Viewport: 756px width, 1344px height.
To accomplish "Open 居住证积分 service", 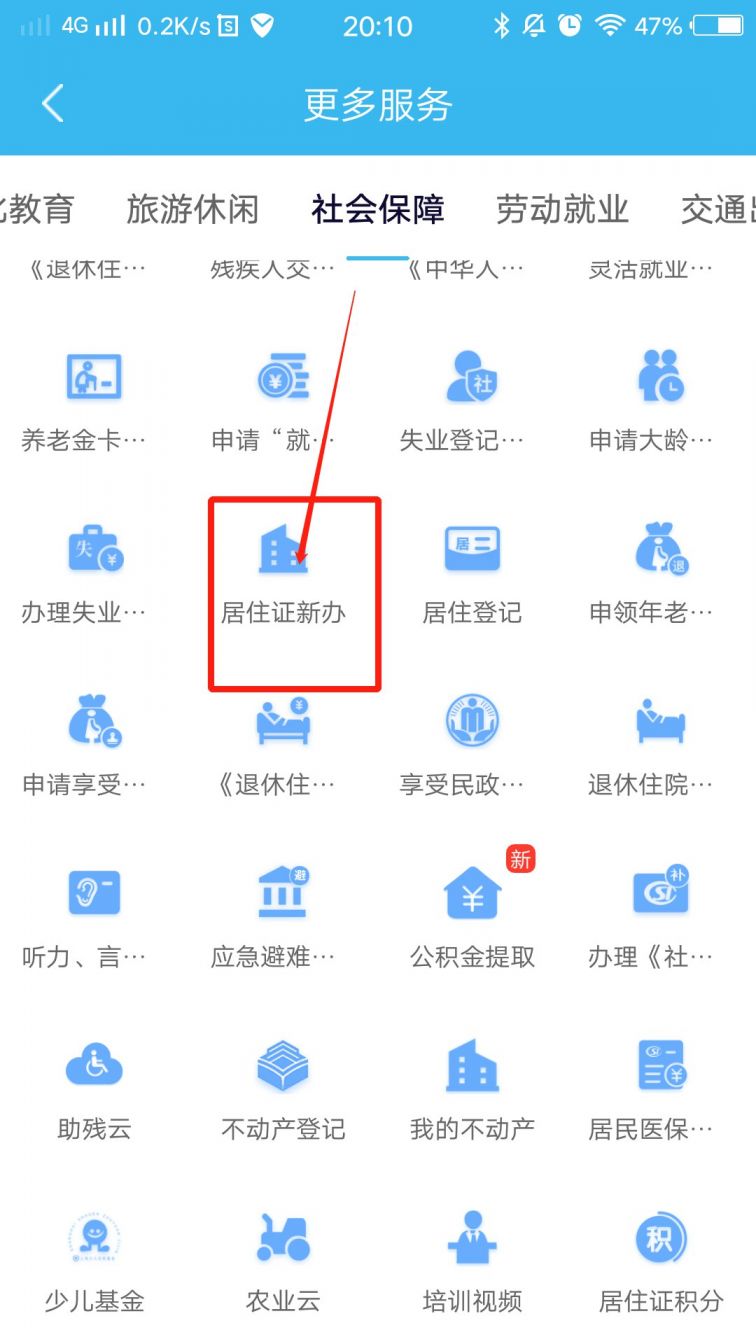I will 660,1264.
